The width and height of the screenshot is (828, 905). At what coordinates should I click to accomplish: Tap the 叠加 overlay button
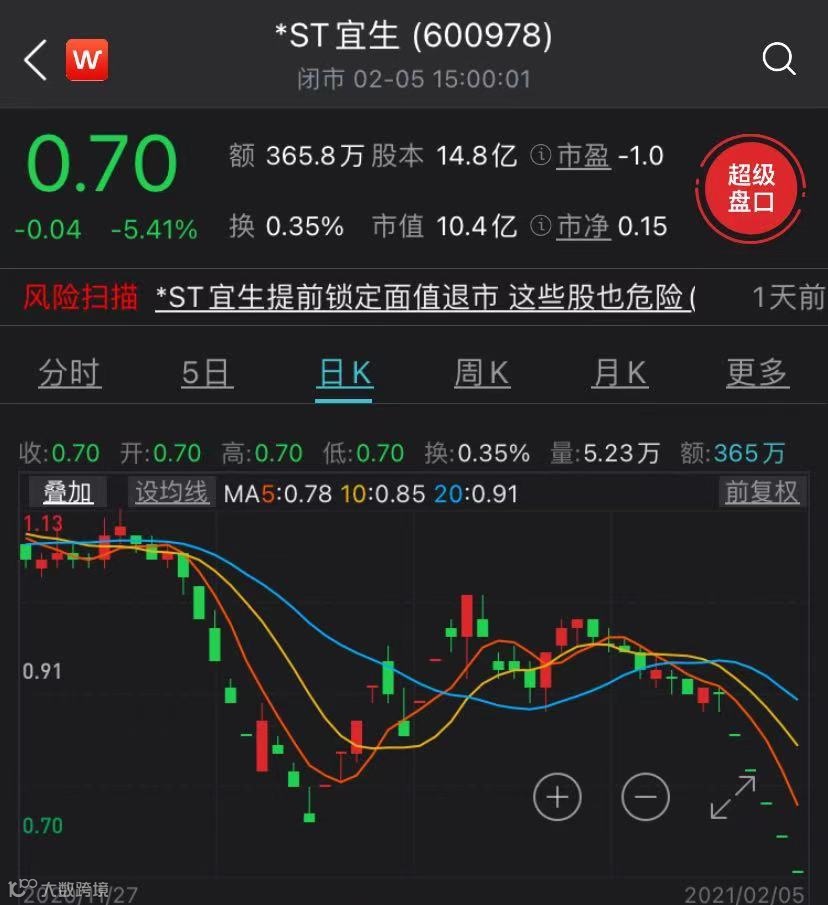point(67,493)
